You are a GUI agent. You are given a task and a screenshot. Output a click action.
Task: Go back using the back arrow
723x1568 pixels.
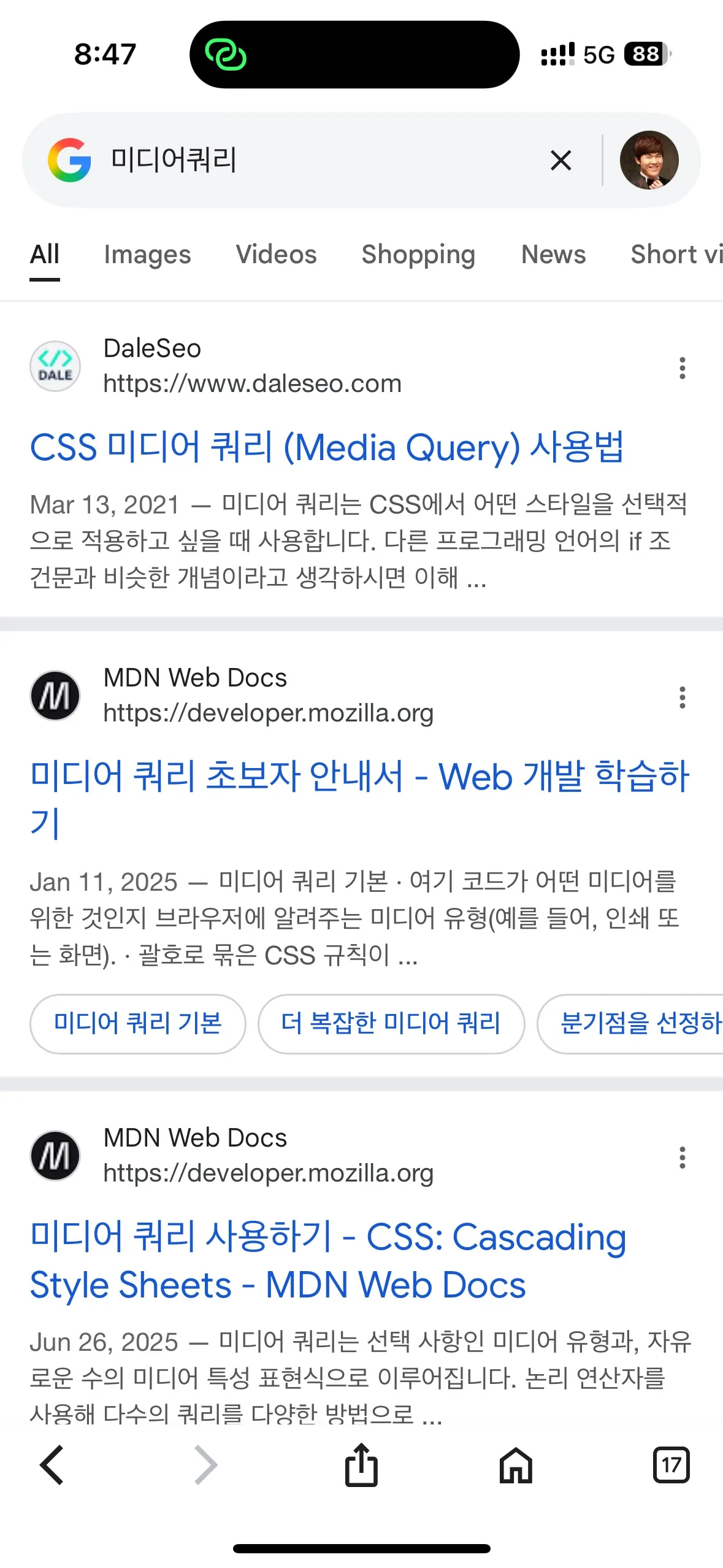pyautogui.click(x=52, y=1466)
